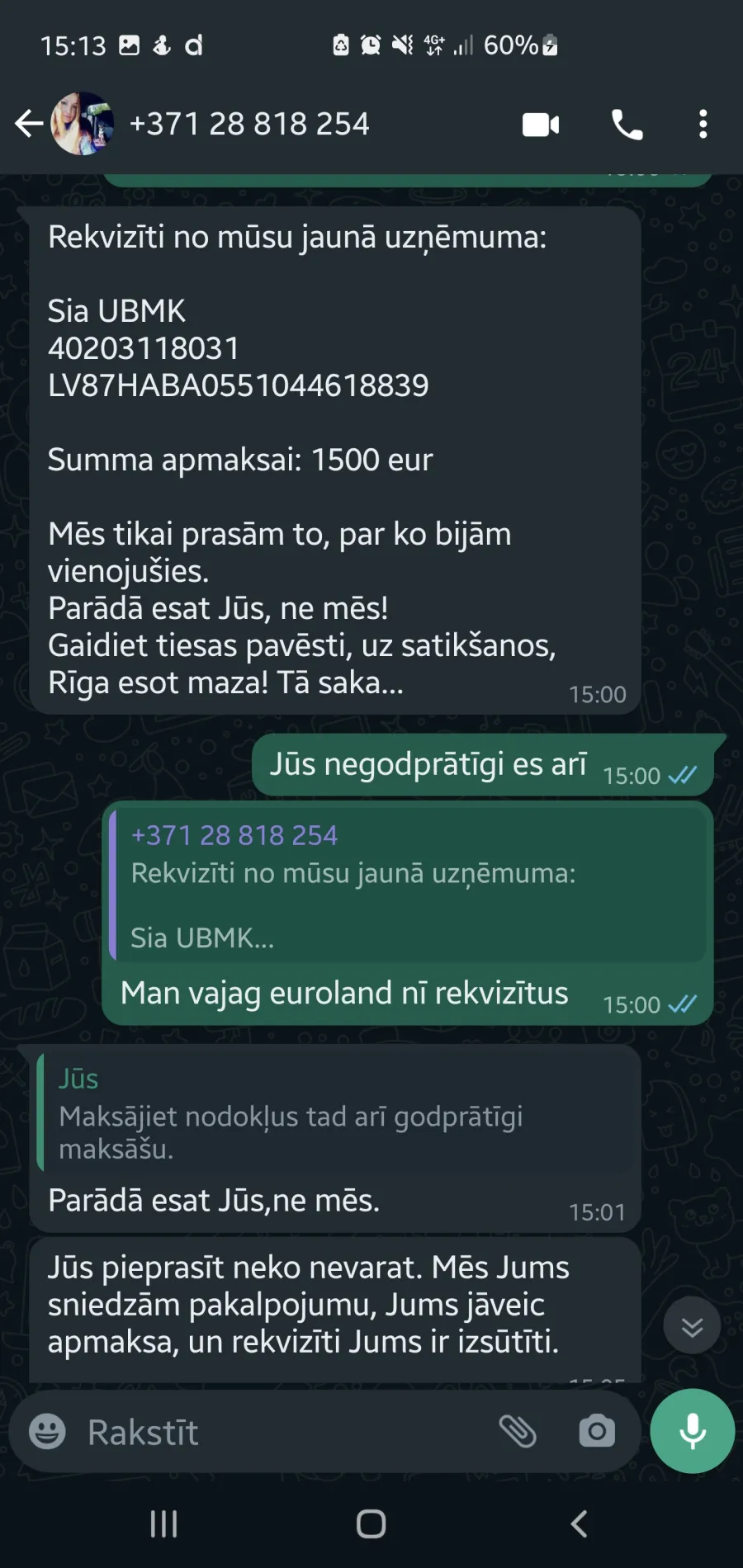The image size is (743, 1568).
Task: Jump to the latest messages
Action: click(692, 1326)
